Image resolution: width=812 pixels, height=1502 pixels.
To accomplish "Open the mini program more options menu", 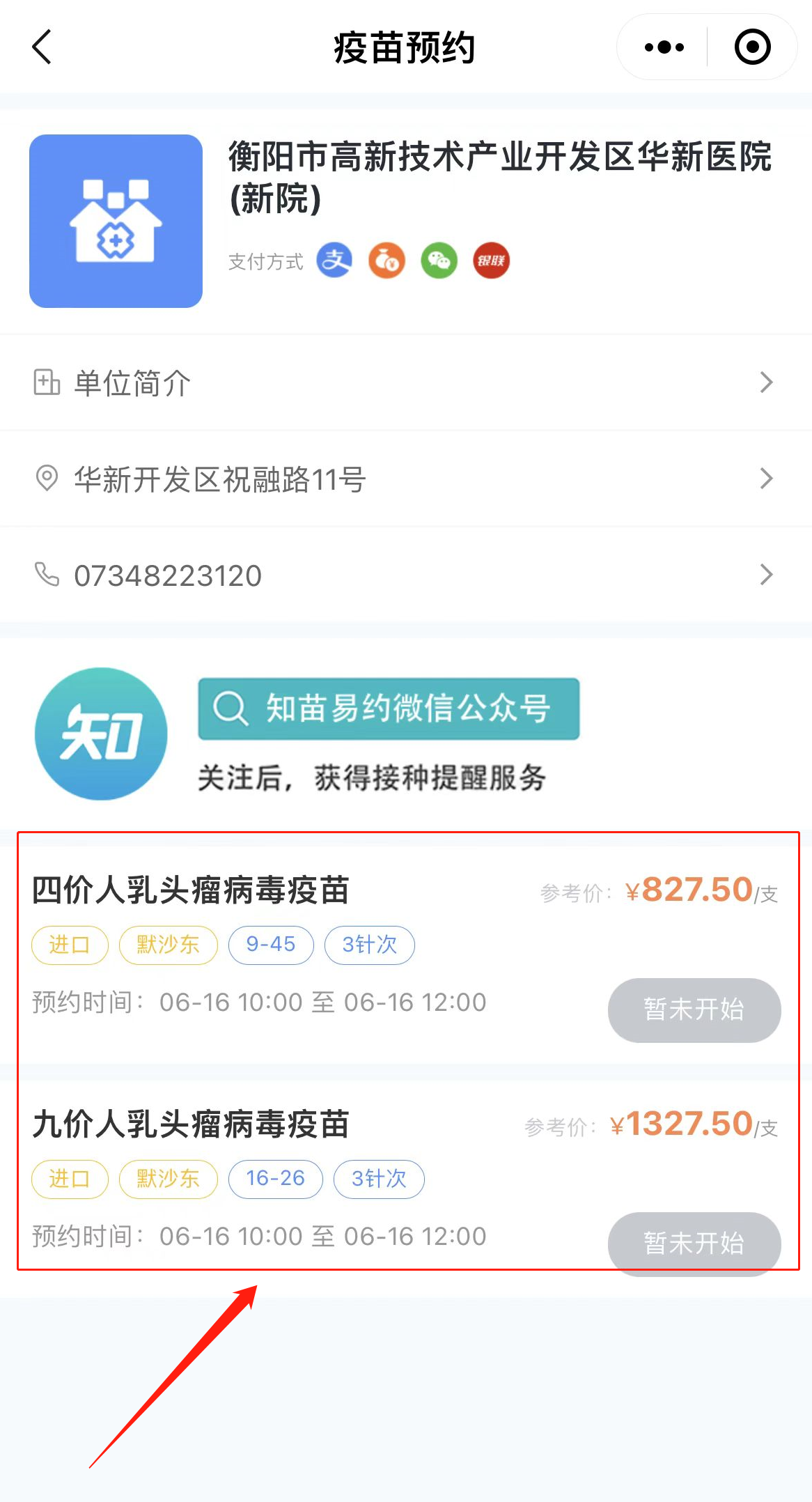I will click(664, 47).
